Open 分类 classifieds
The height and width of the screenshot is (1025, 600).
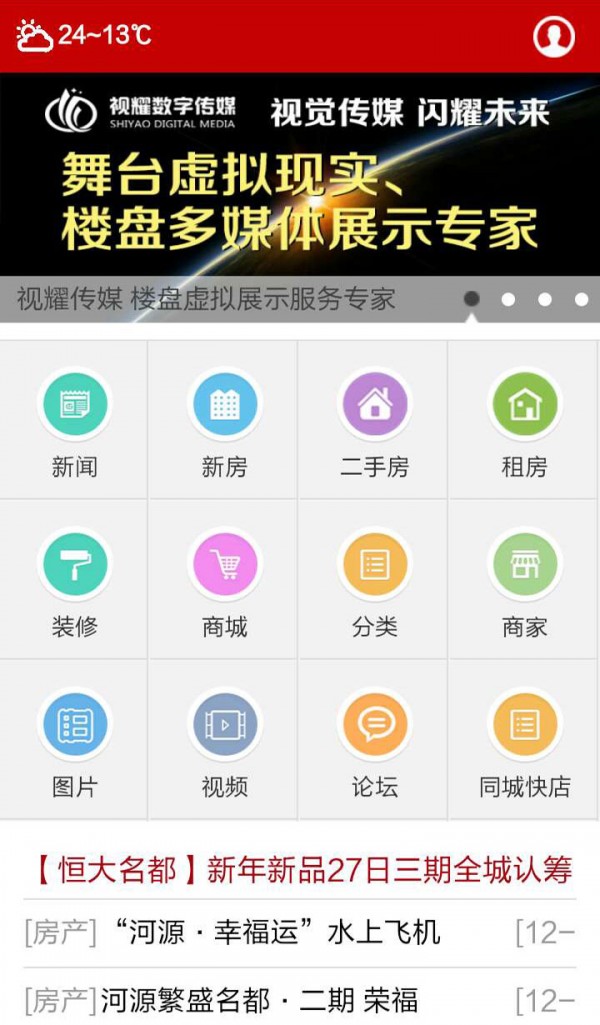[x=374, y=580]
